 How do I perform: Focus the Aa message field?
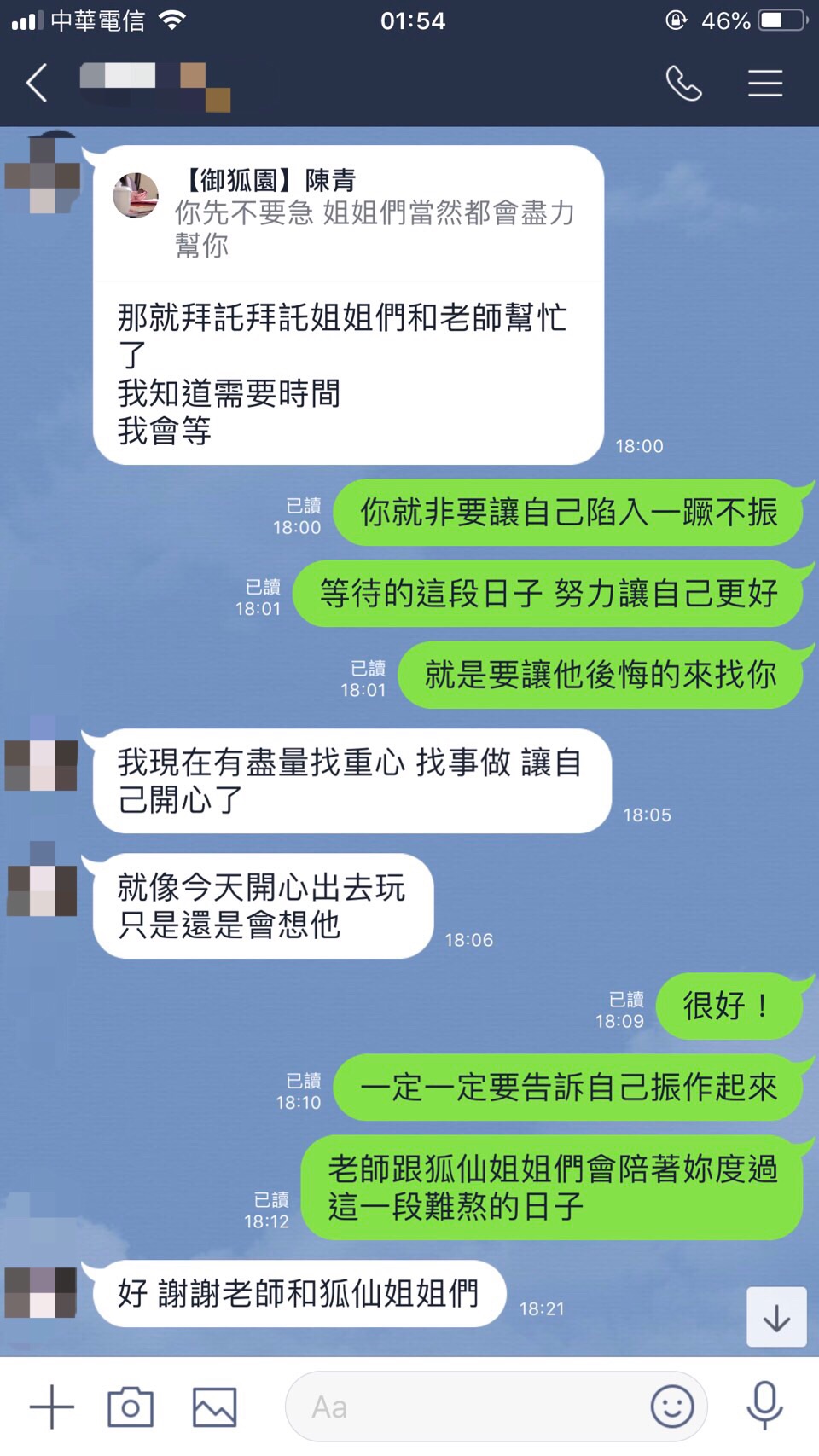[x=469, y=1407]
